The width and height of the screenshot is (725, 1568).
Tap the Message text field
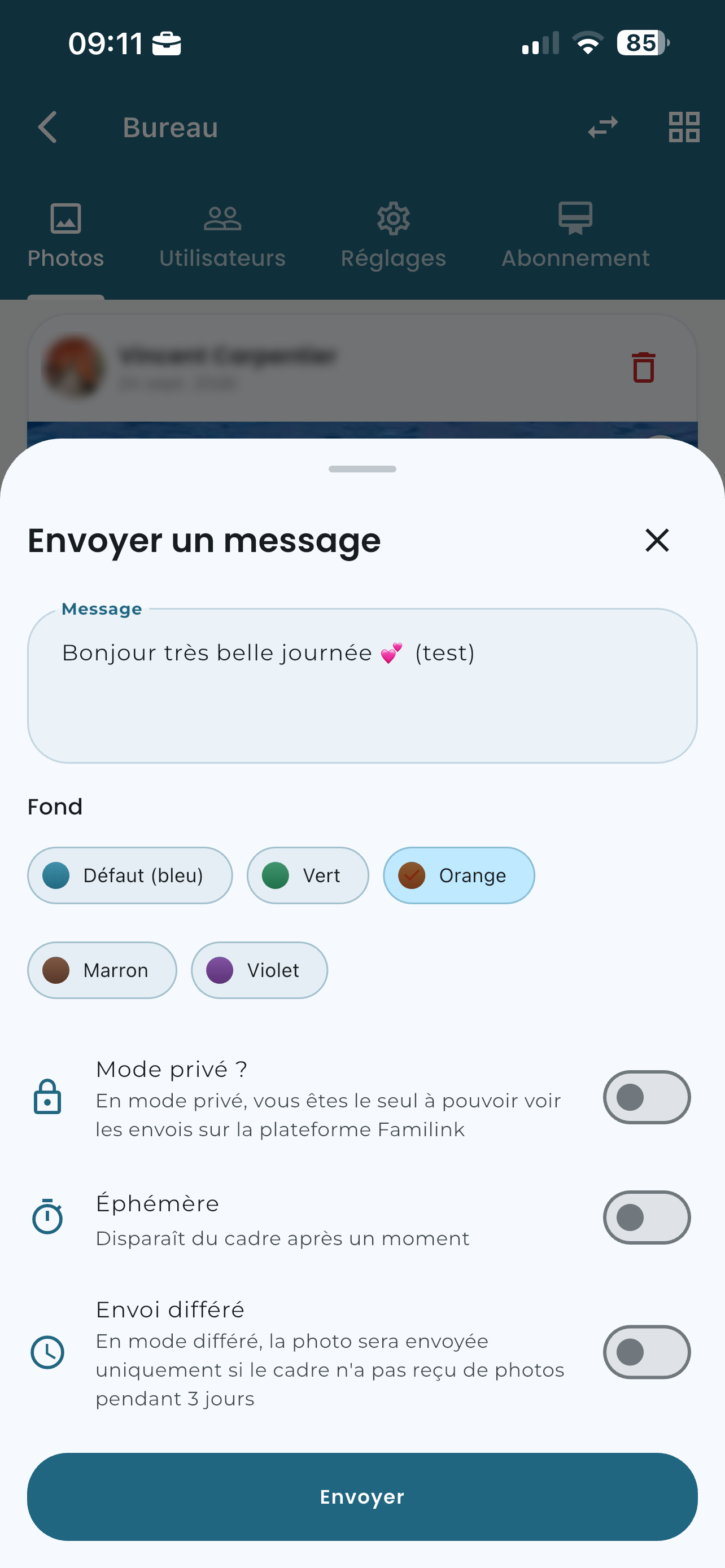[362, 685]
